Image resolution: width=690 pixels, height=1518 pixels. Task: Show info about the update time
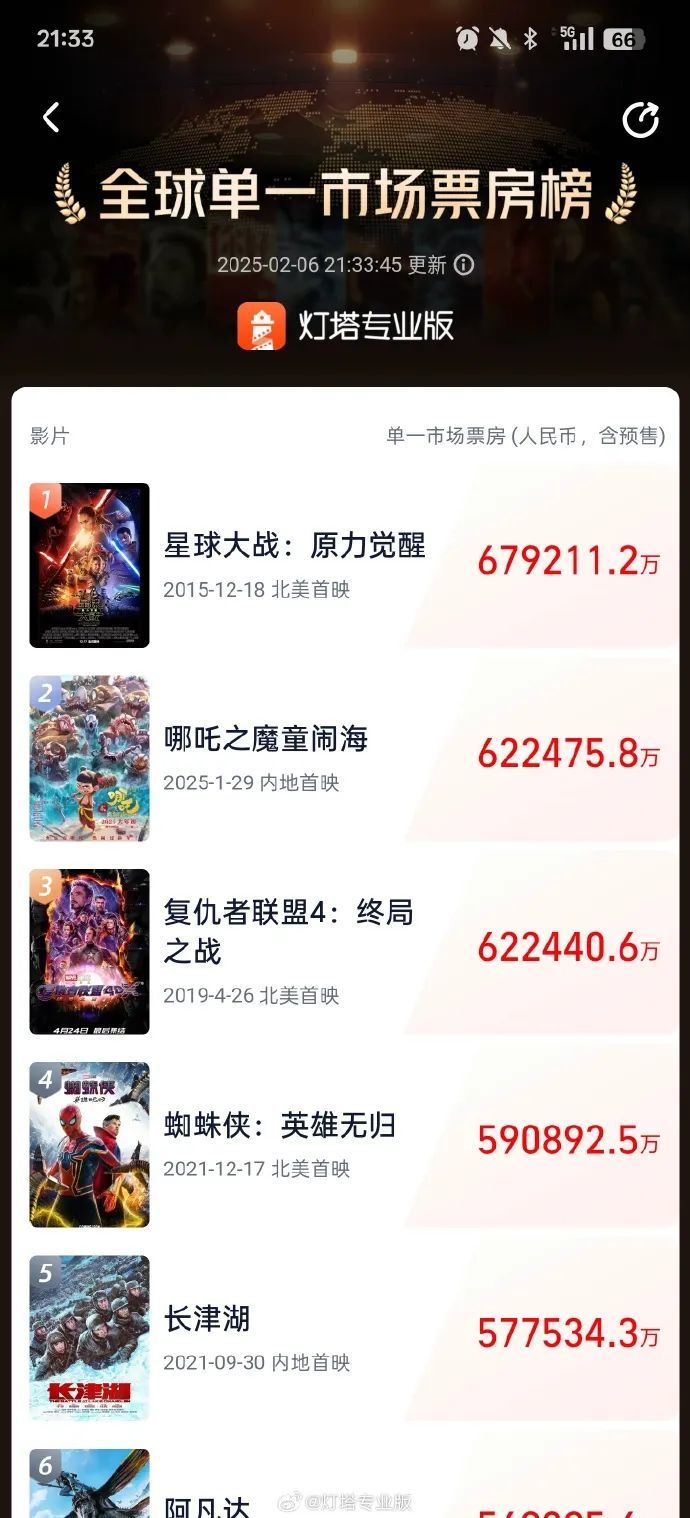464,265
